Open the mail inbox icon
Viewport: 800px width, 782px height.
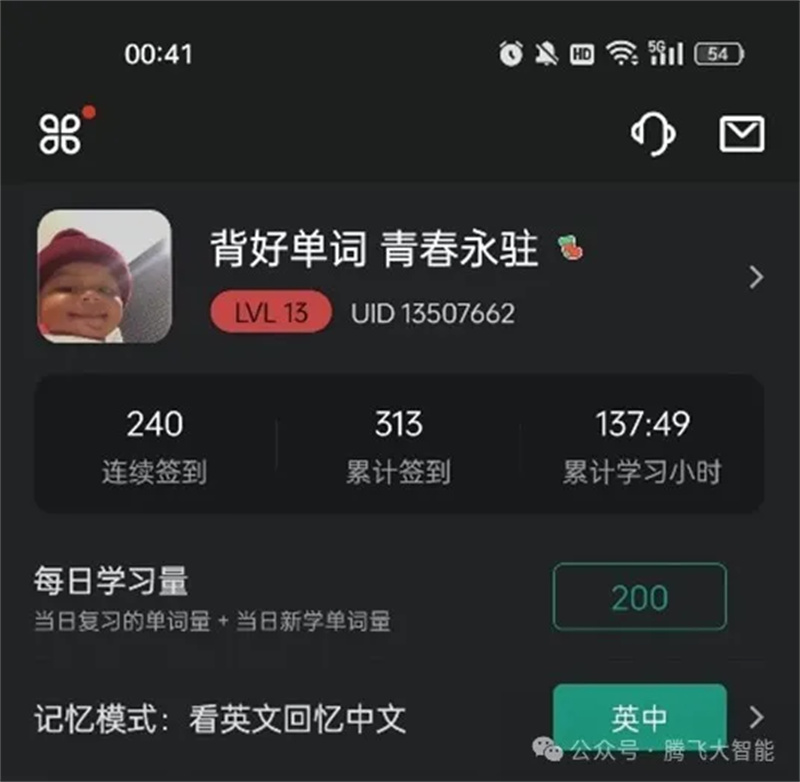point(742,134)
